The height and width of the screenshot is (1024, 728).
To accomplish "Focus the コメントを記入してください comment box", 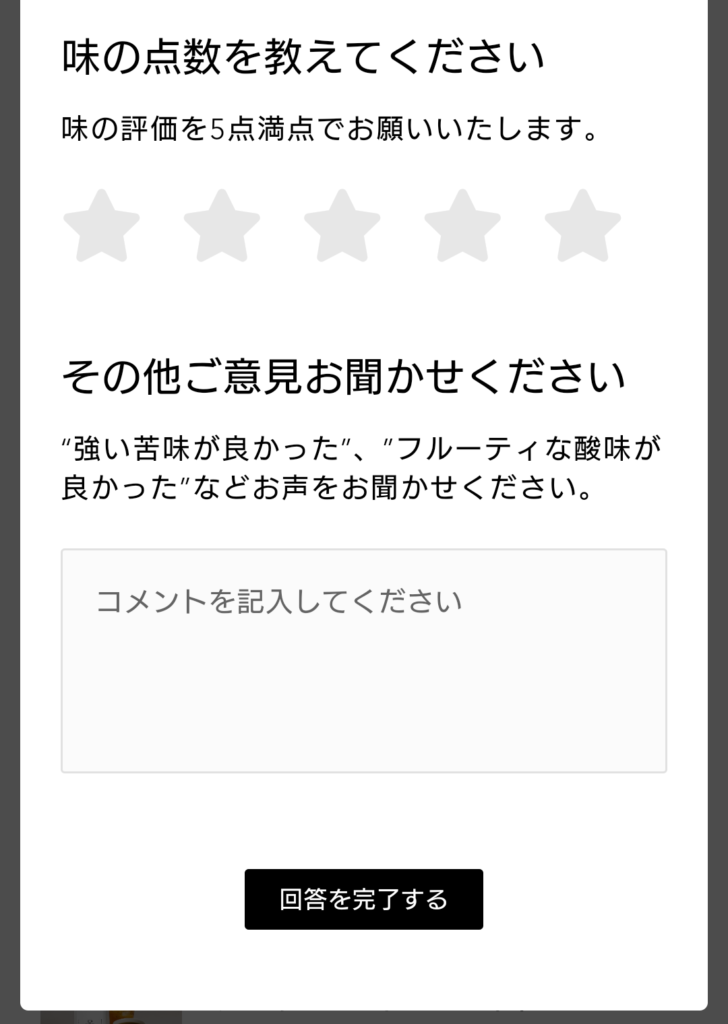I will (364, 660).
